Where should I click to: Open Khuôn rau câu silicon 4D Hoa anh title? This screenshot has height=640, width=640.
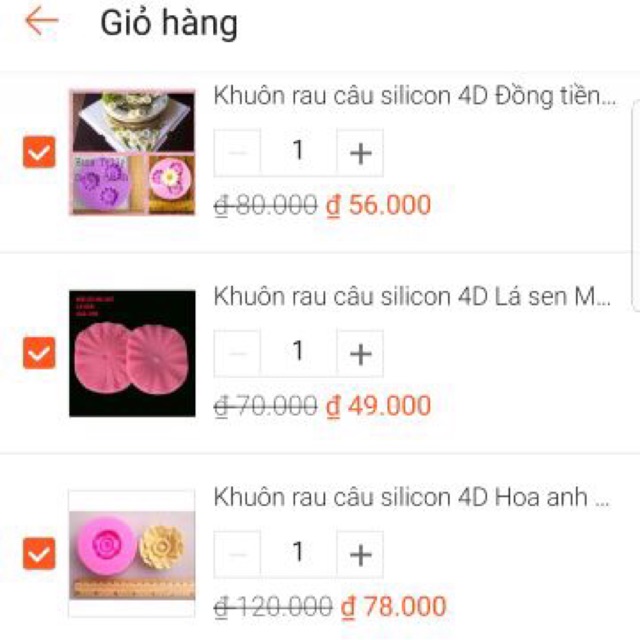click(x=411, y=498)
